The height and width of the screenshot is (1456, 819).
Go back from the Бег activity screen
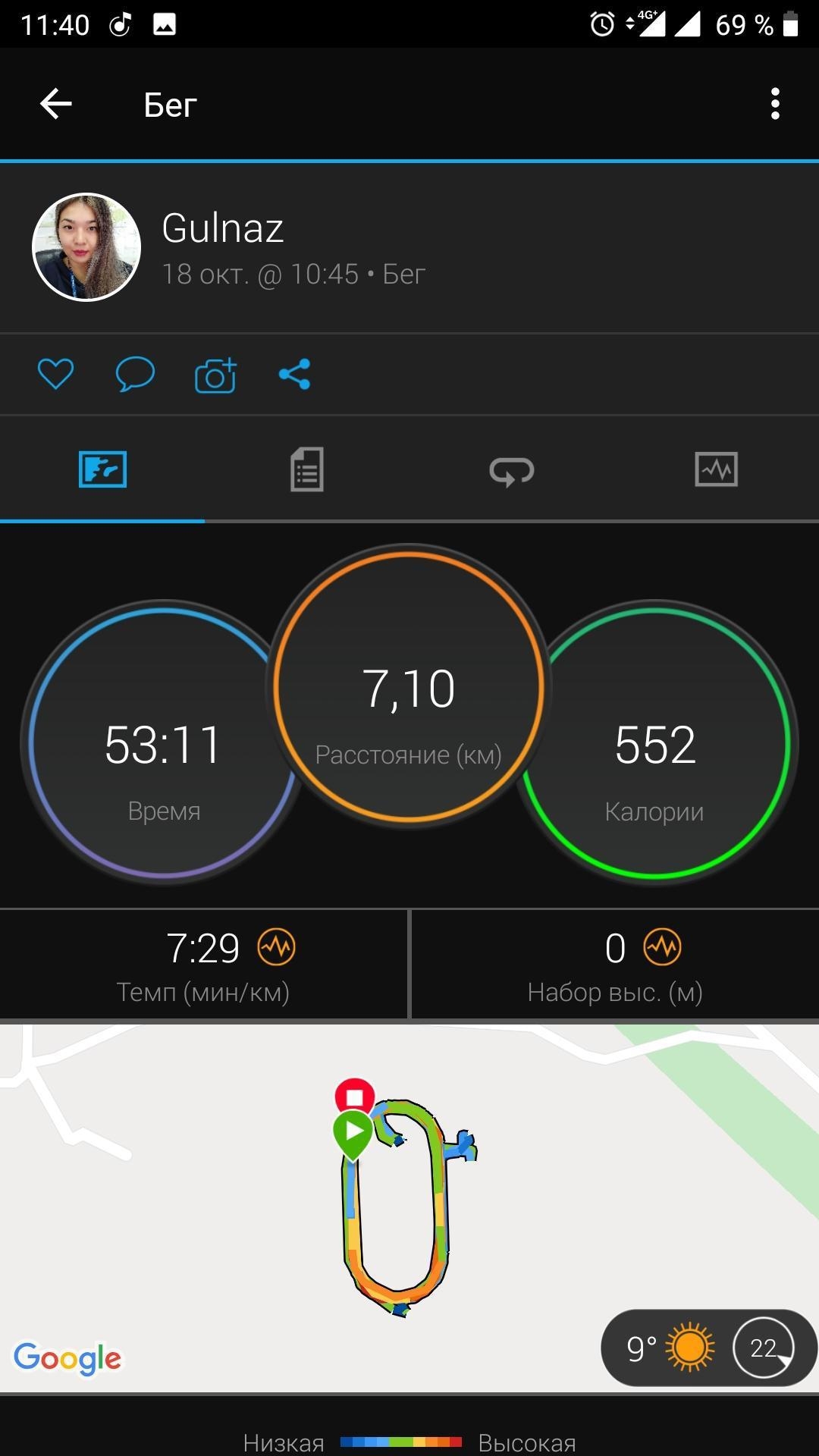point(56,104)
